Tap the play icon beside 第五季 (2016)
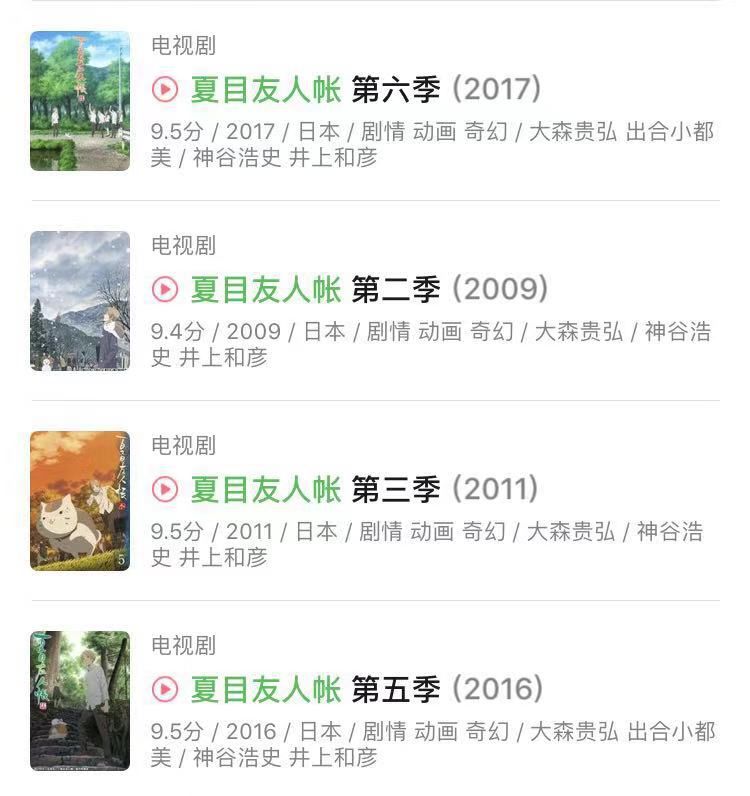750x796 pixels. pos(164,689)
